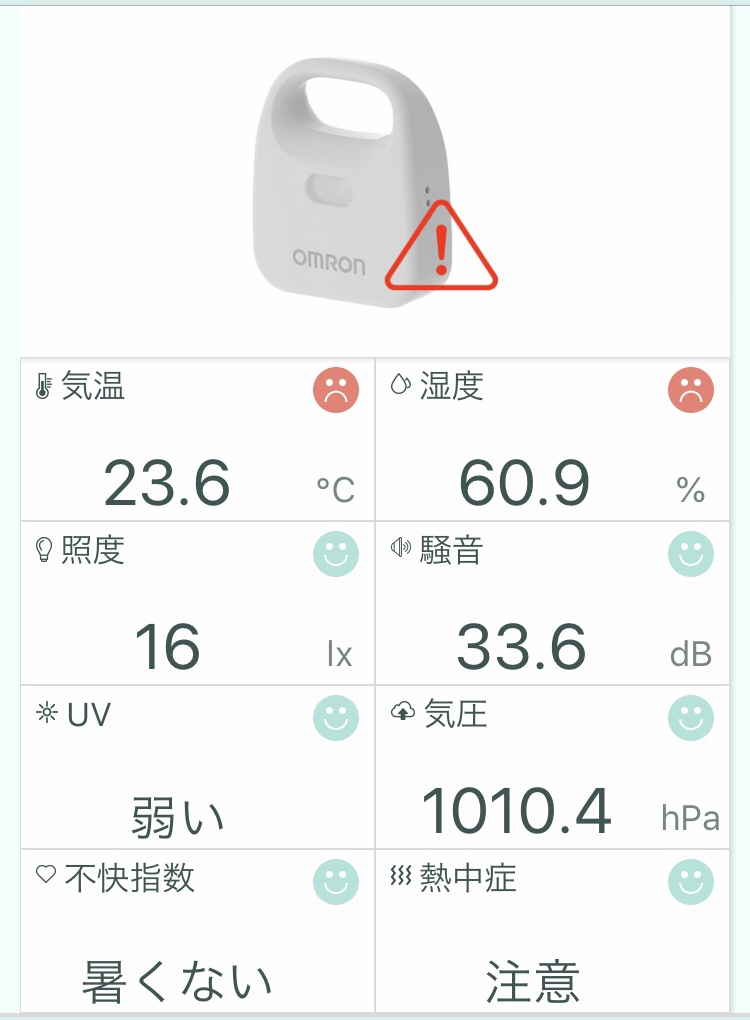Image resolution: width=750 pixels, height=1020 pixels.
Task: Open the 気圧 pressure tile
Action: point(552,767)
